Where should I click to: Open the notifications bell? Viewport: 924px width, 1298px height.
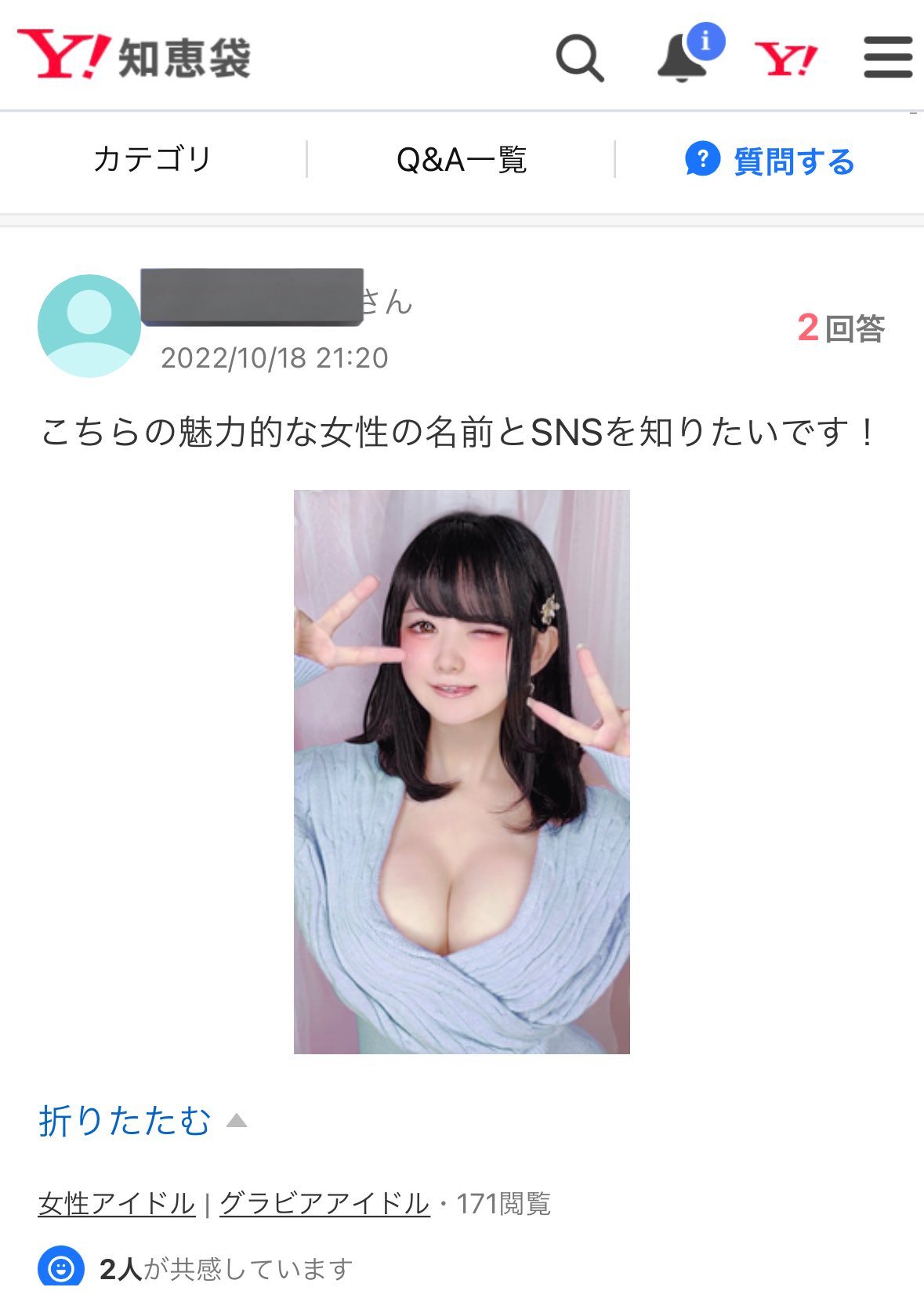(683, 58)
